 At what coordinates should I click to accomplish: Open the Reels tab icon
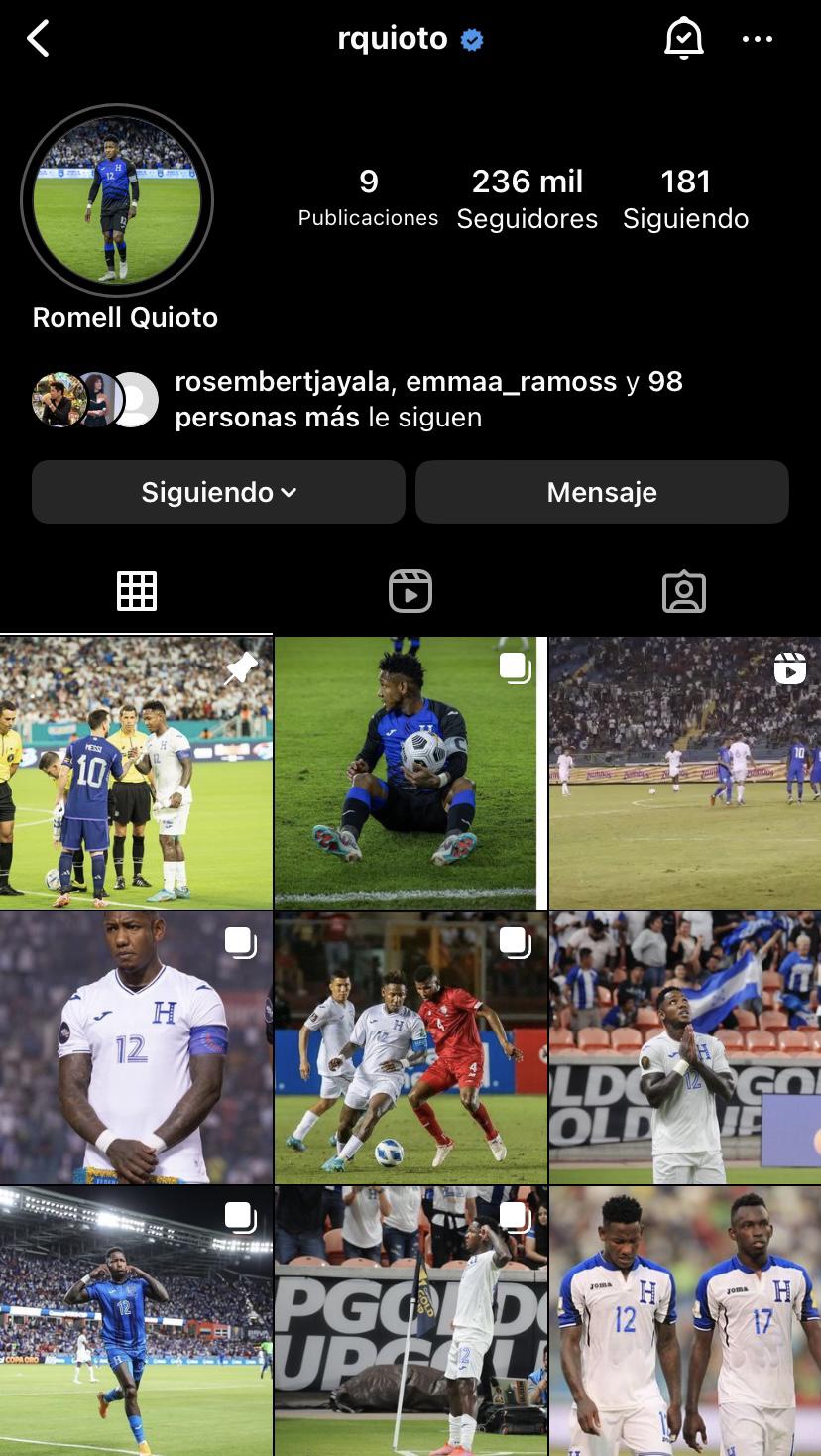click(x=410, y=590)
